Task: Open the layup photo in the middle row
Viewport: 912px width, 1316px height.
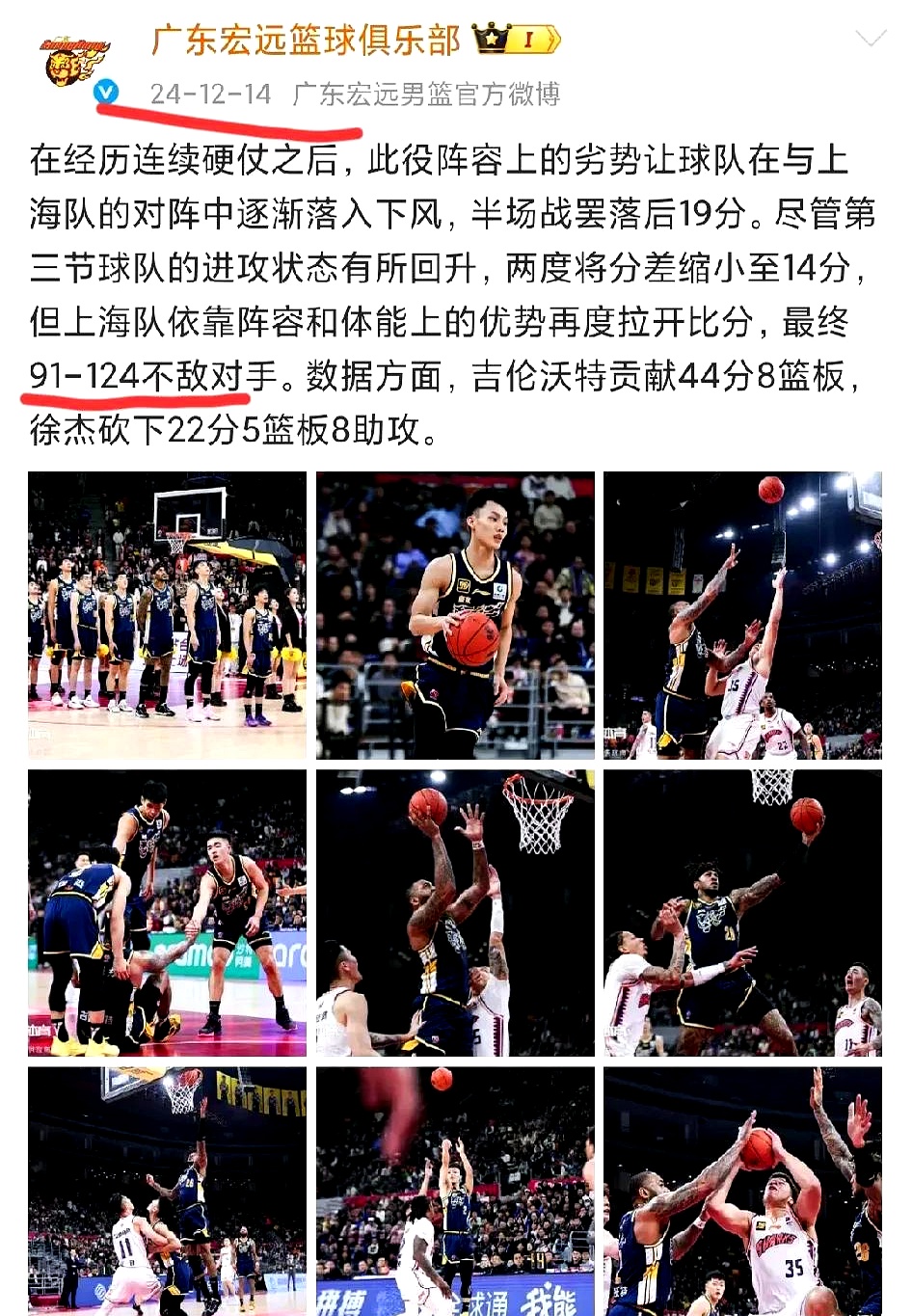Action: 456,909
